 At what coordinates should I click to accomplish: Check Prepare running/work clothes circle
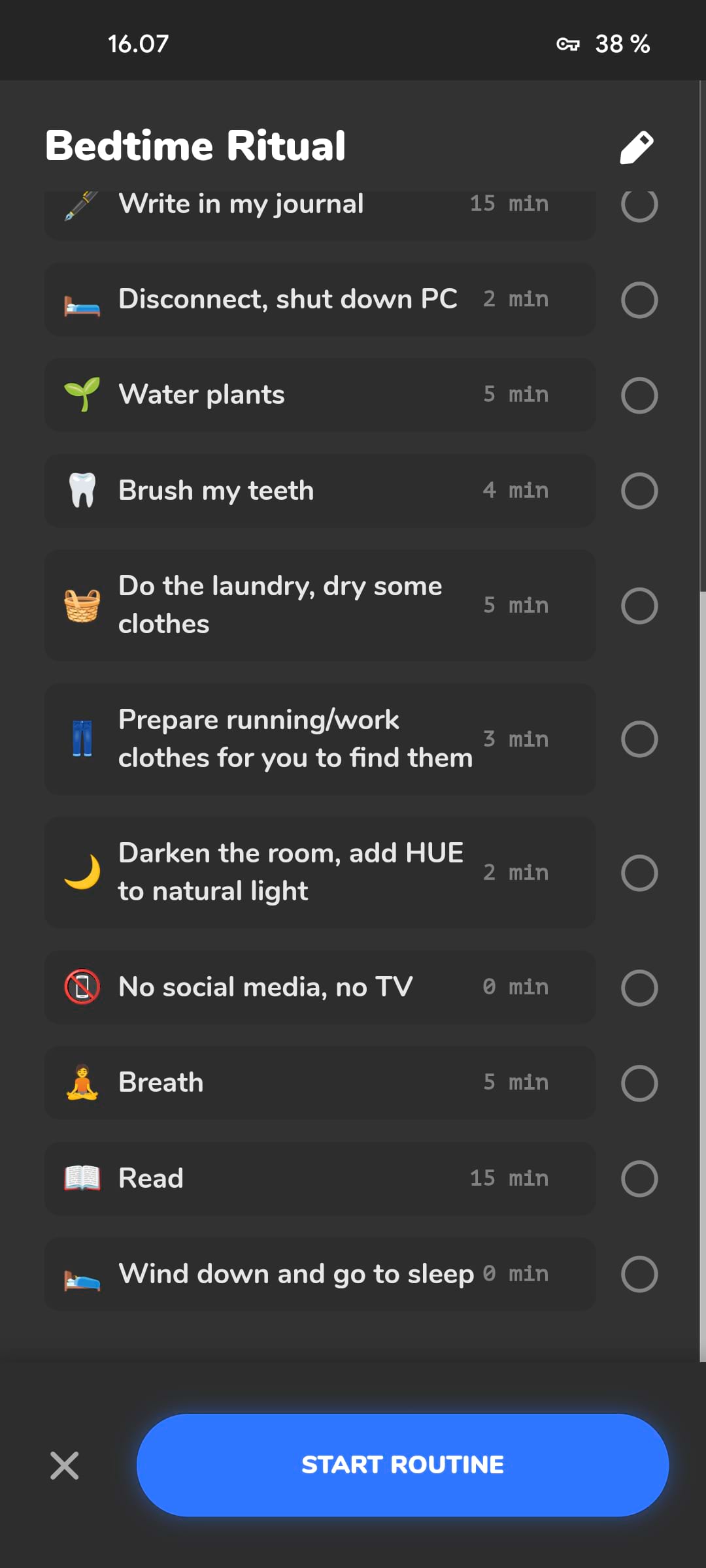pyautogui.click(x=639, y=739)
